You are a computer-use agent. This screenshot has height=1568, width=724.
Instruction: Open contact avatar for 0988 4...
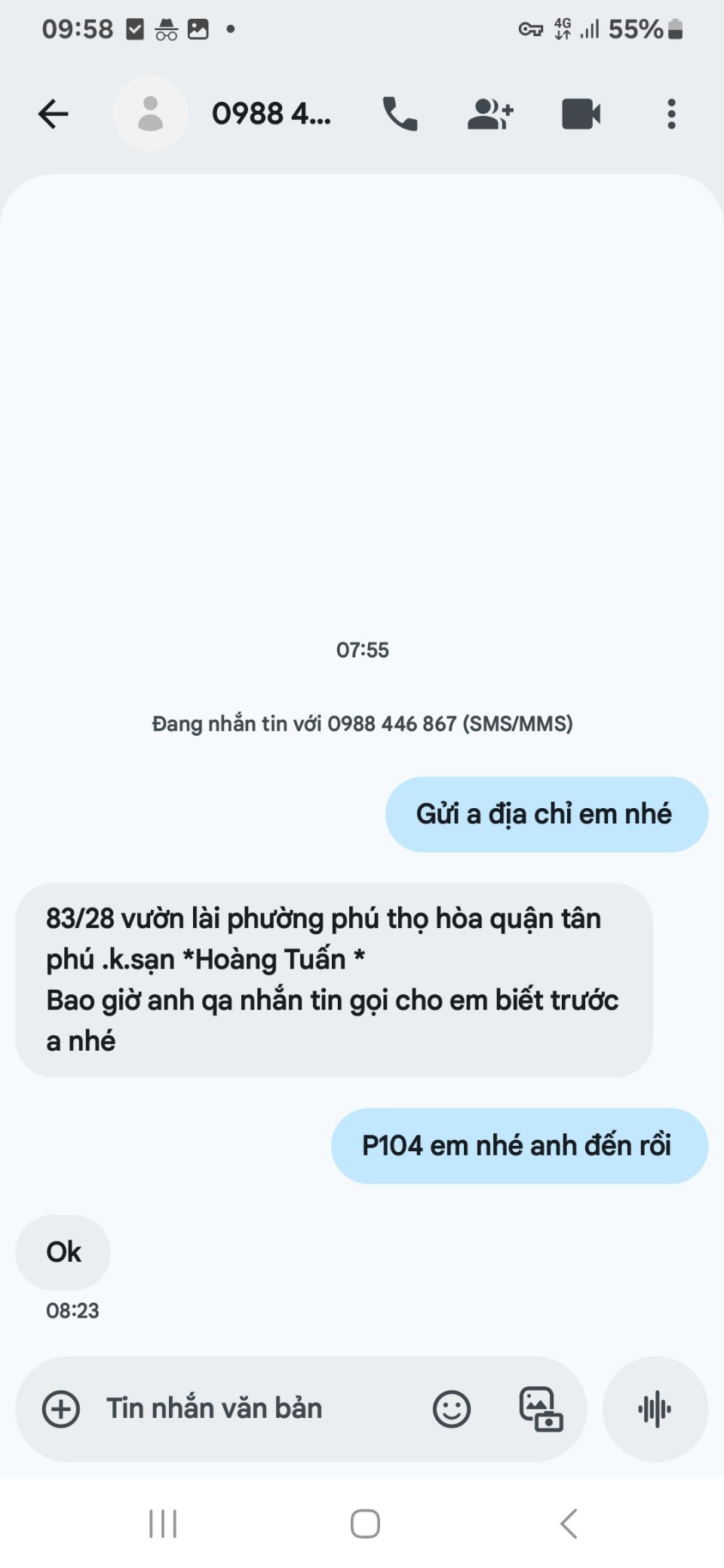point(150,115)
